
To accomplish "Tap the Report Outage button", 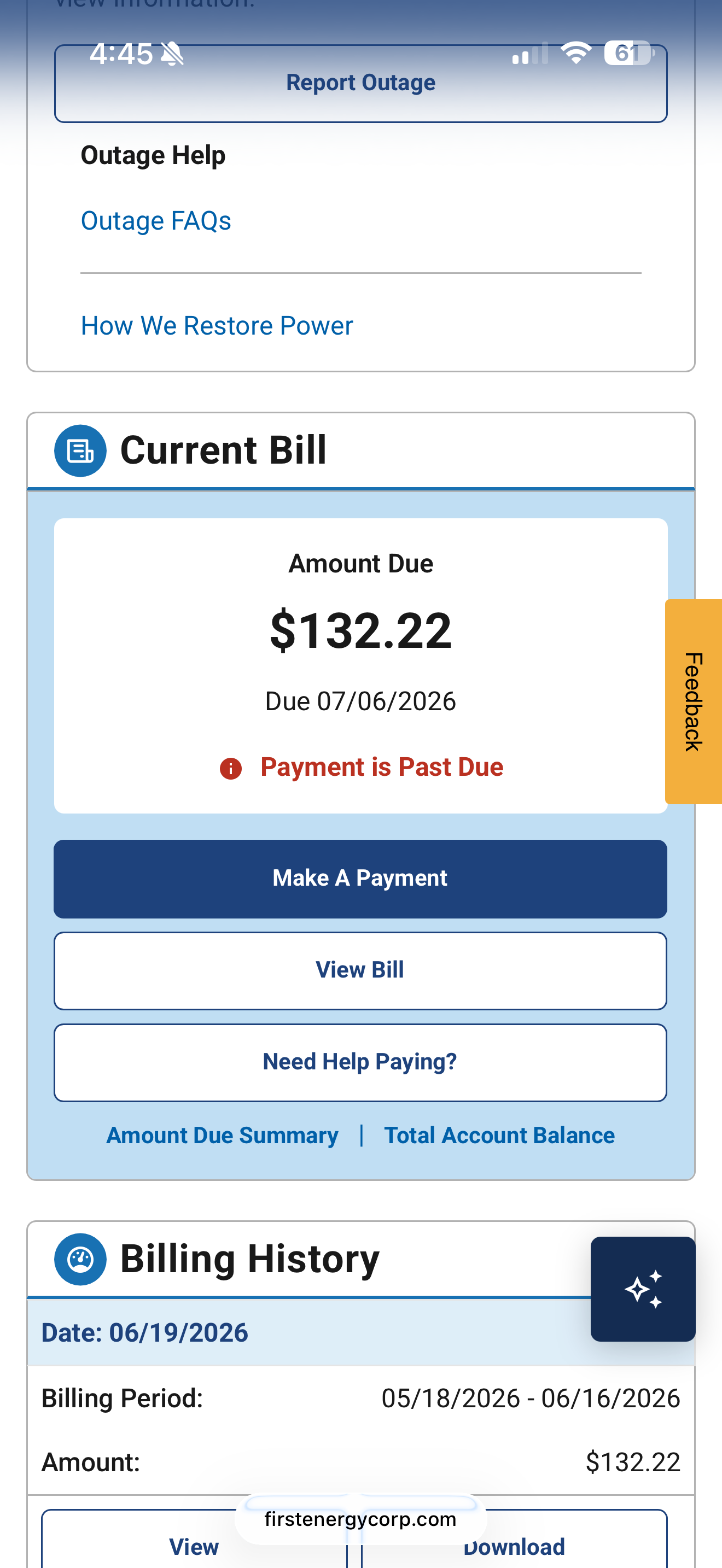I will point(360,84).
